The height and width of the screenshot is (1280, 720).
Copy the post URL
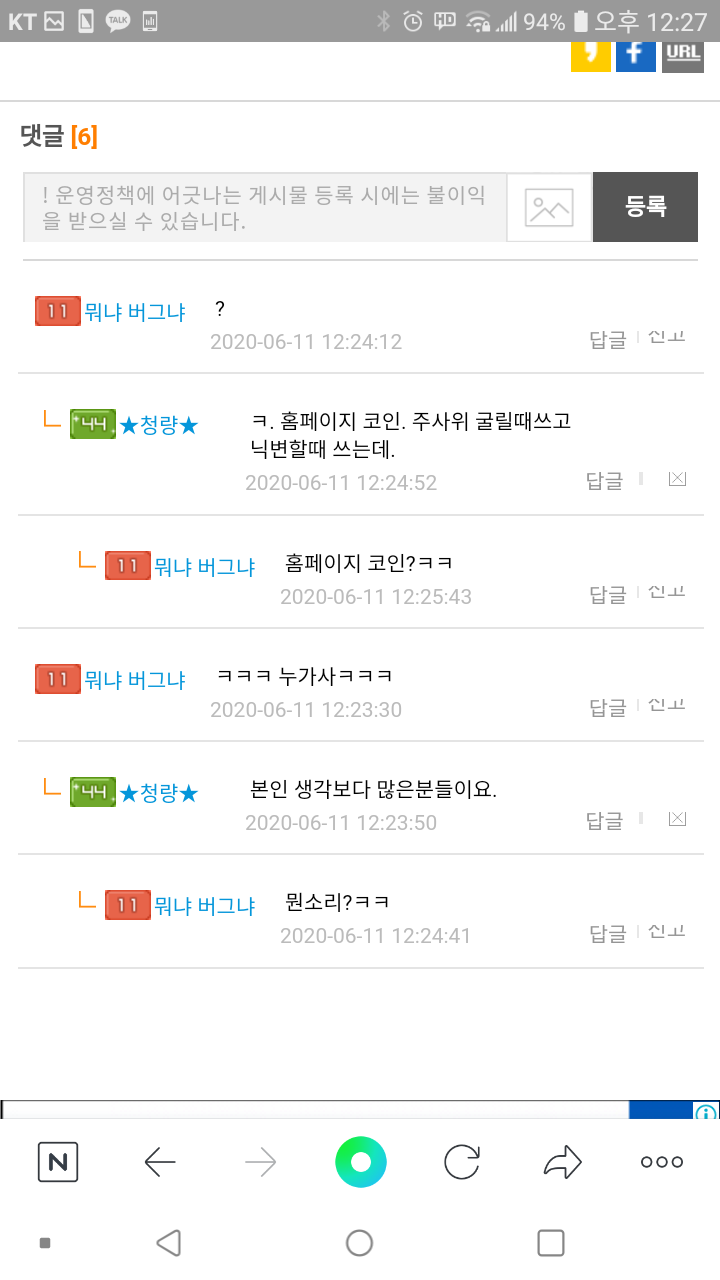point(683,54)
